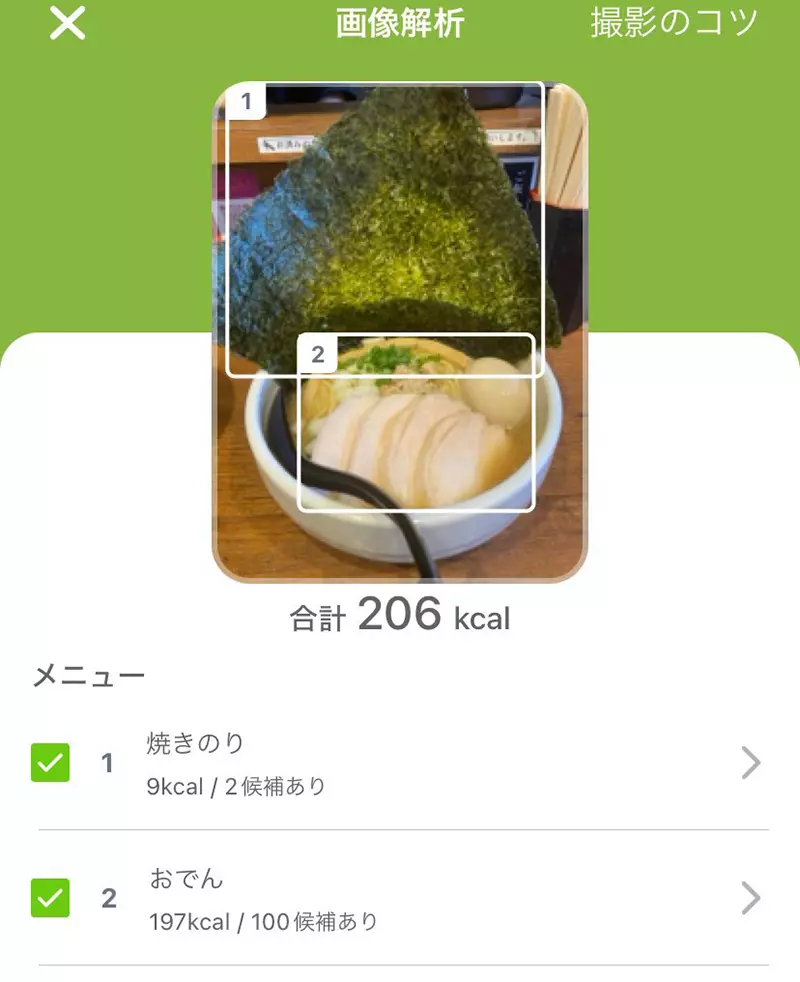This screenshot has height=982, width=800.
Task: Tap the green check icon next to おでん
Action: [x=51, y=898]
